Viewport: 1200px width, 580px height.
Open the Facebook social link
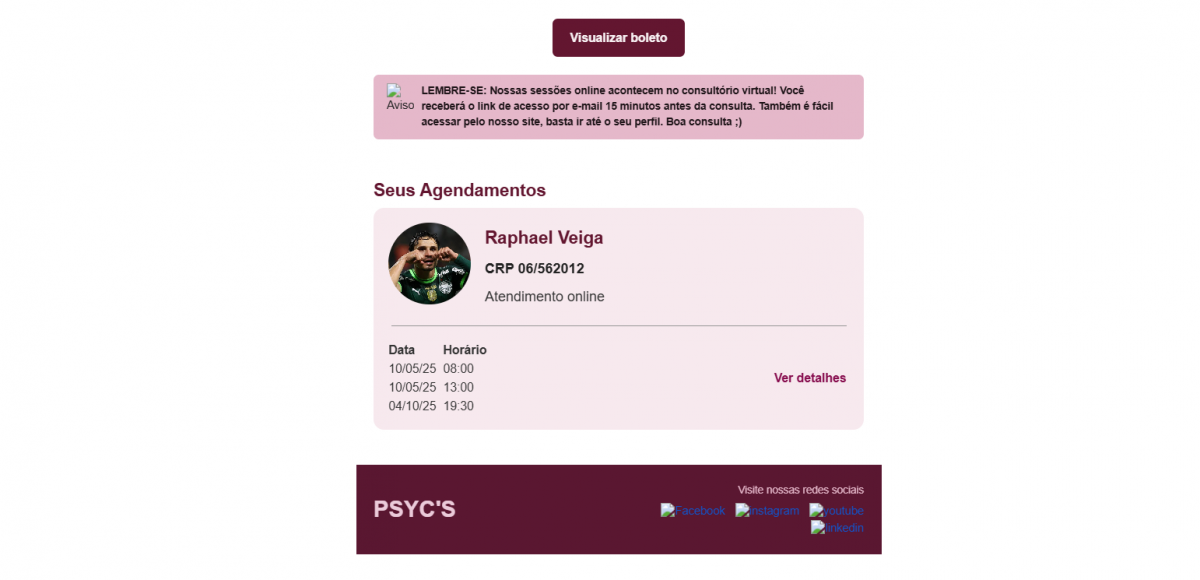pyautogui.click(x=693, y=511)
